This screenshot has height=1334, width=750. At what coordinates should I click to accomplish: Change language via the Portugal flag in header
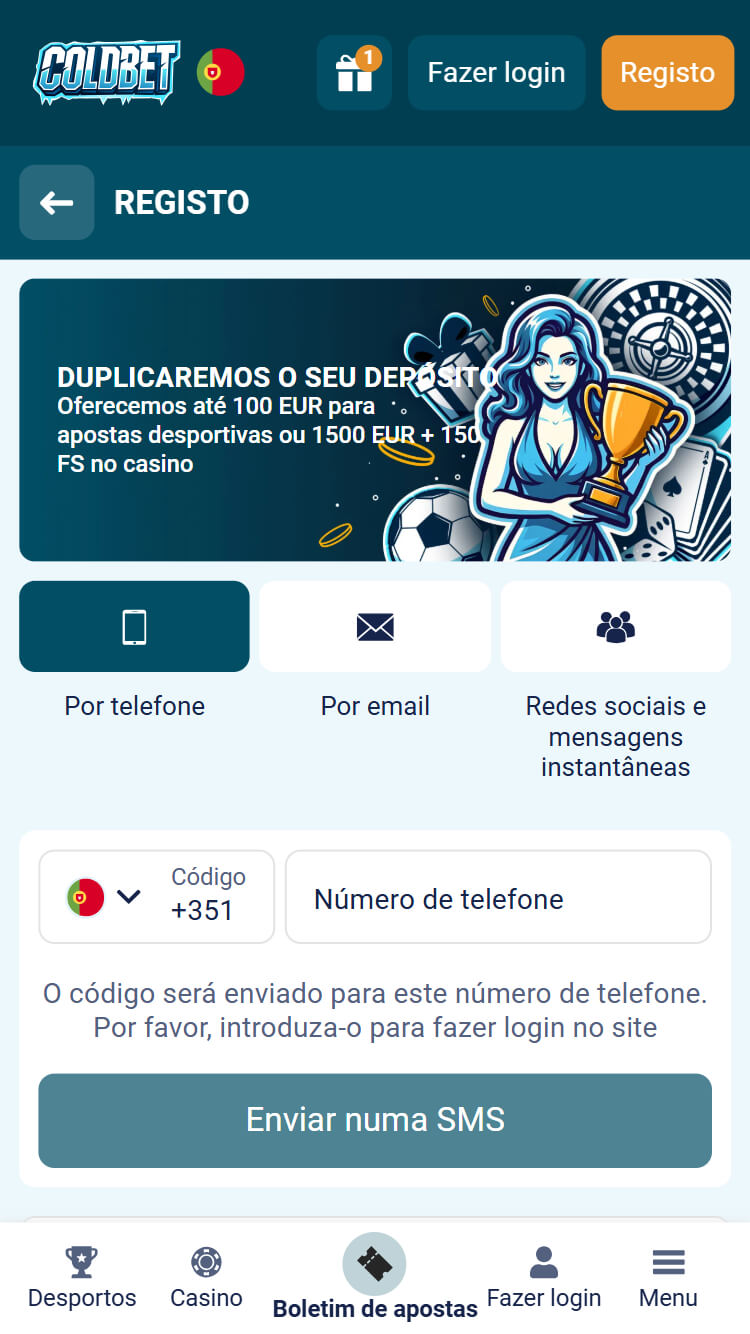click(x=221, y=72)
